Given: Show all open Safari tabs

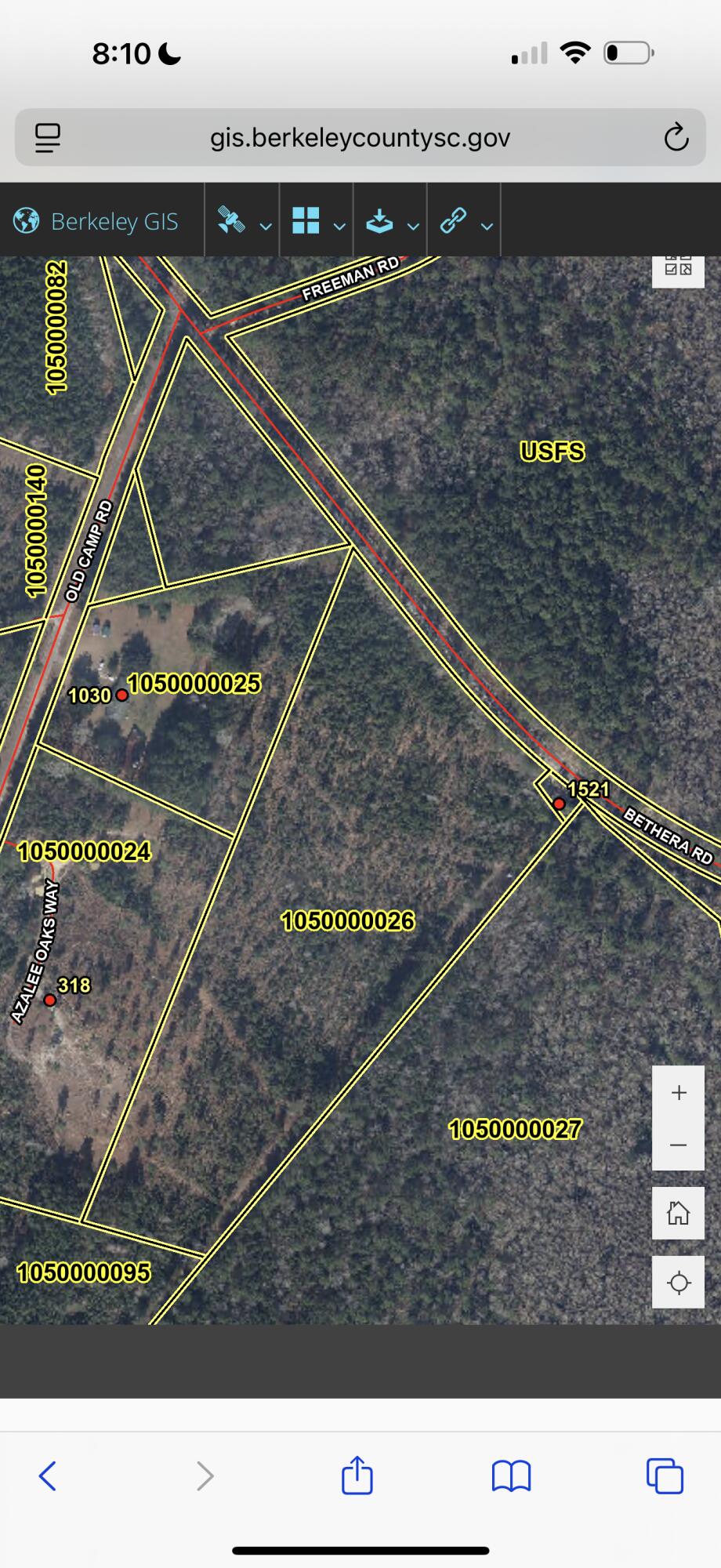Looking at the screenshot, I should [665, 1476].
